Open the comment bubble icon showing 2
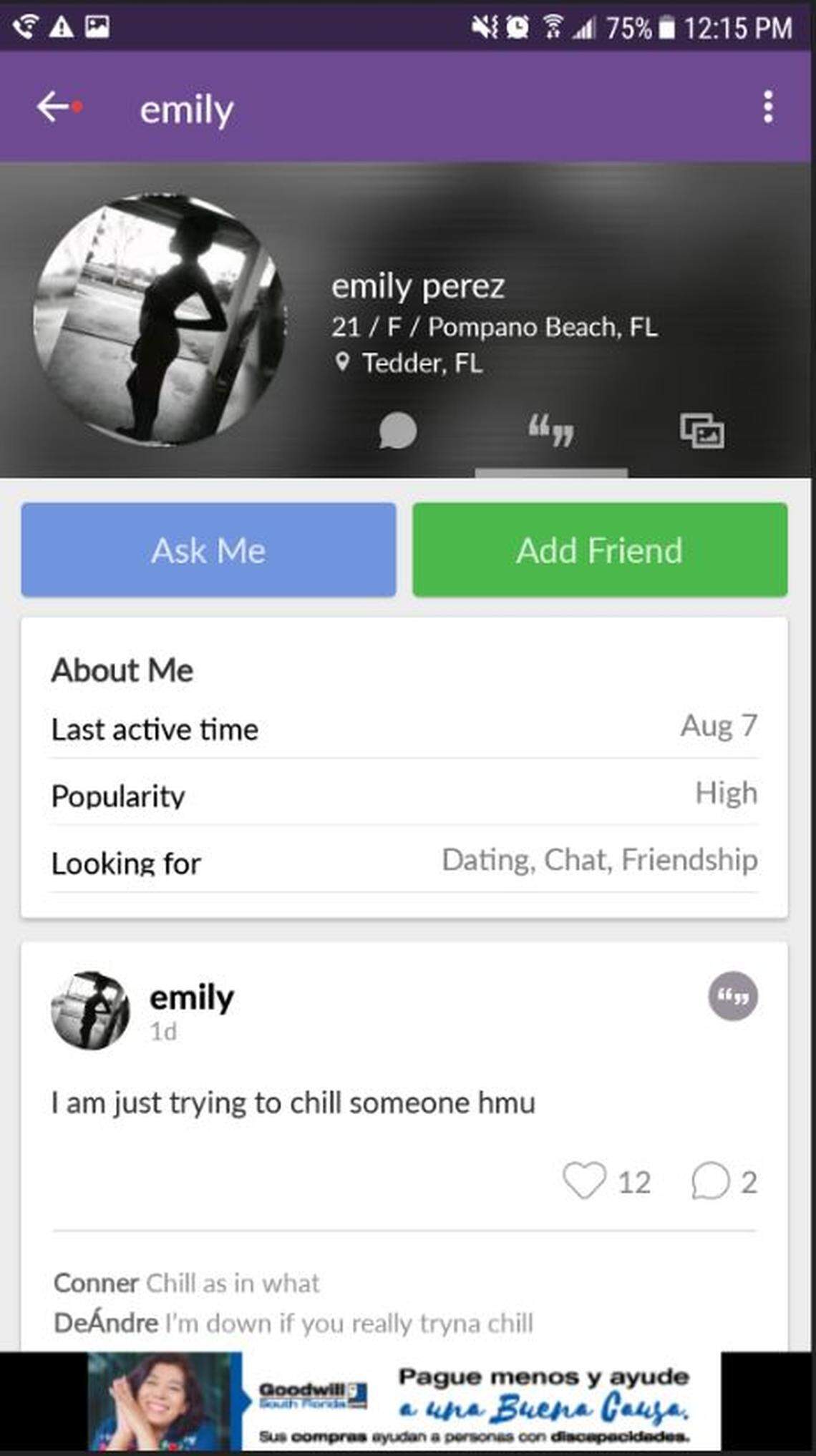 709,1181
